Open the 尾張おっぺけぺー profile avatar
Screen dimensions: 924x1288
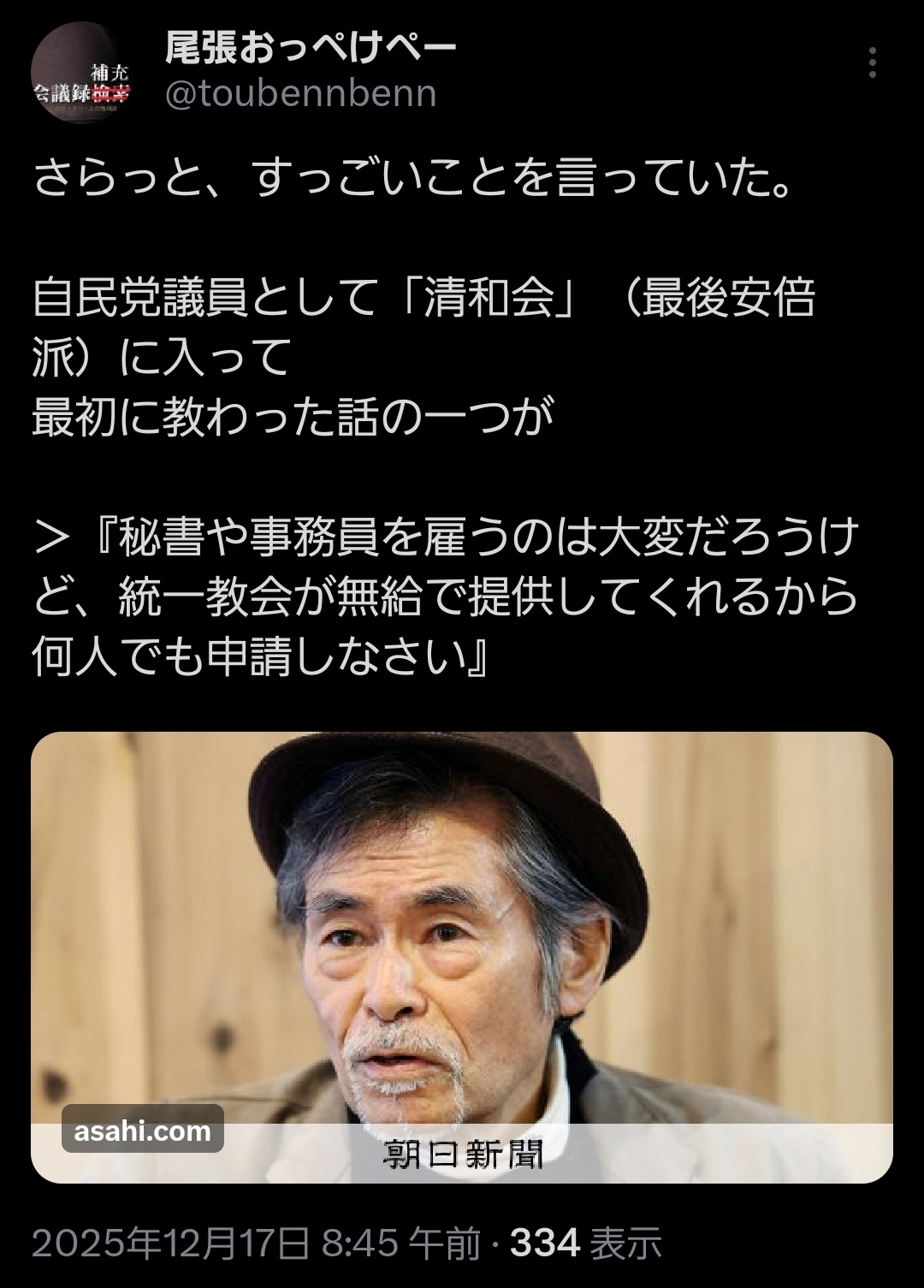point(80,74)
